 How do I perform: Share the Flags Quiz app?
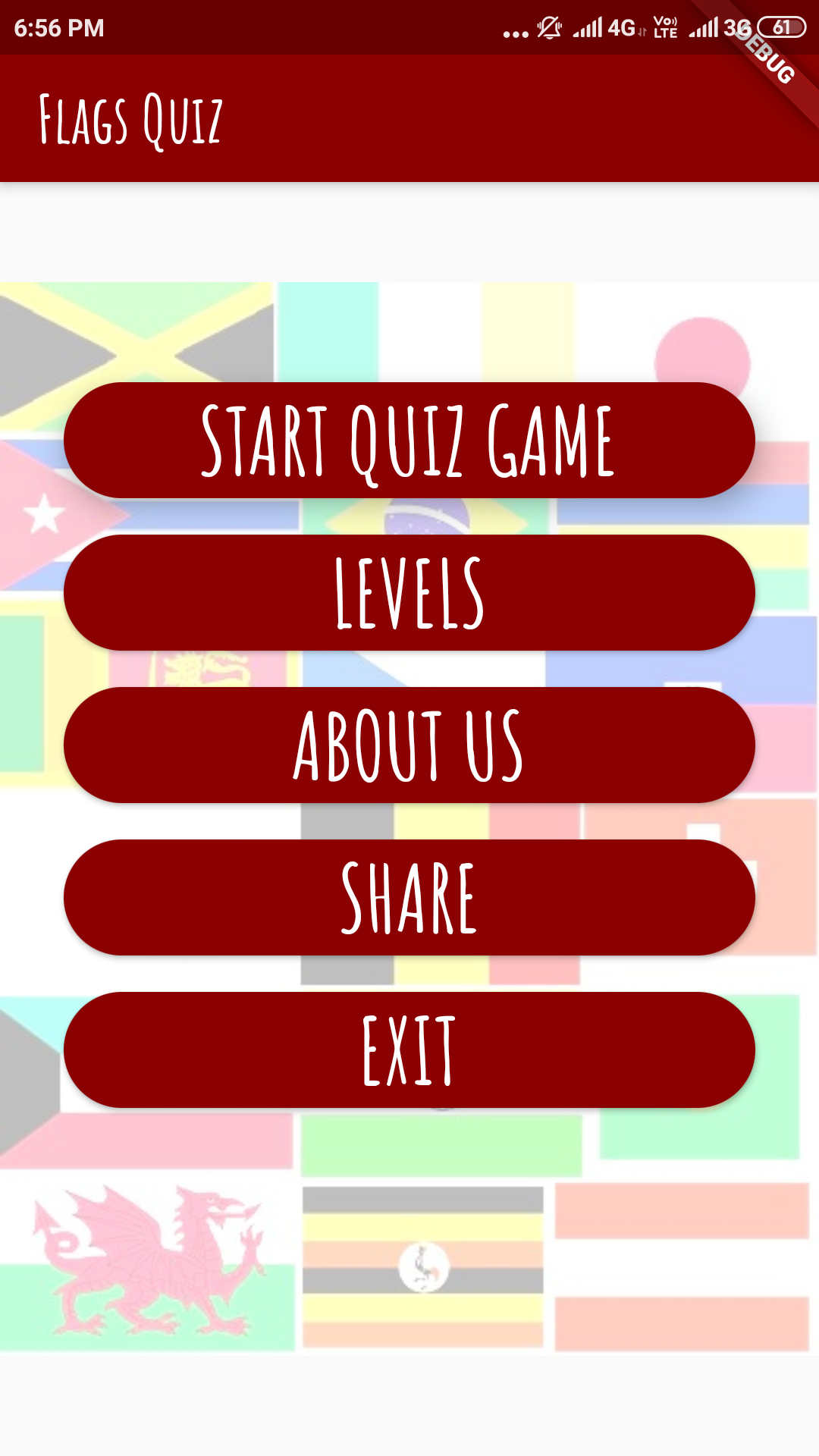409,898
